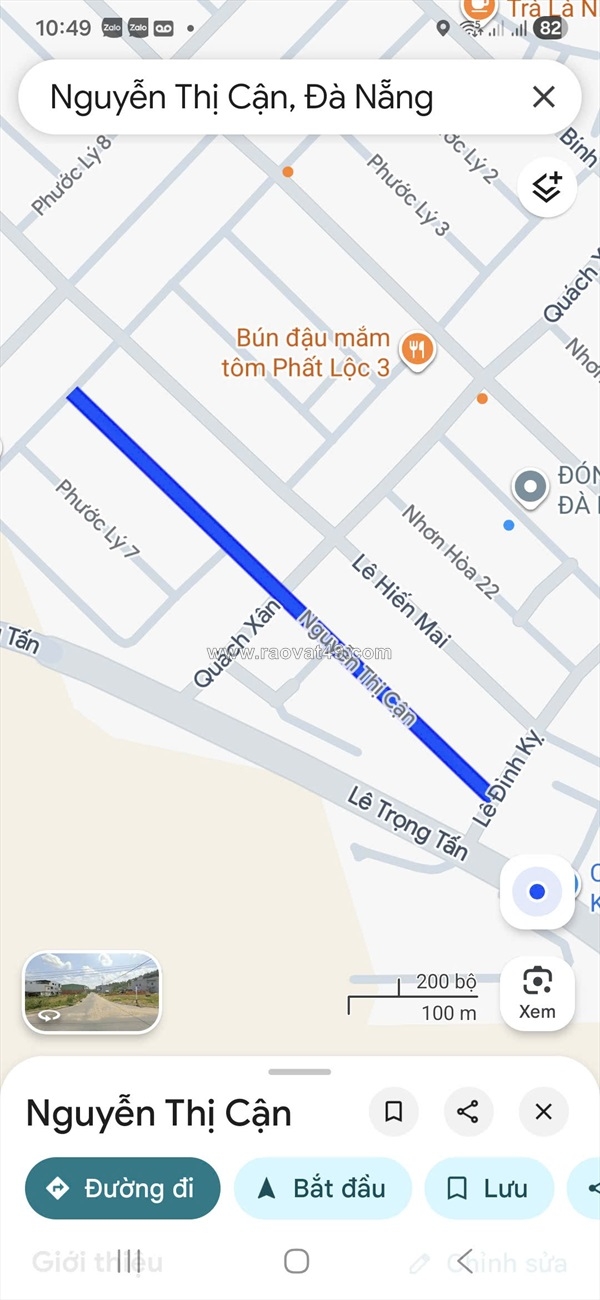Share the Nguyễn Thị Cận location
Screen dimensions: 600x1300
click(x=468, y=1112)
